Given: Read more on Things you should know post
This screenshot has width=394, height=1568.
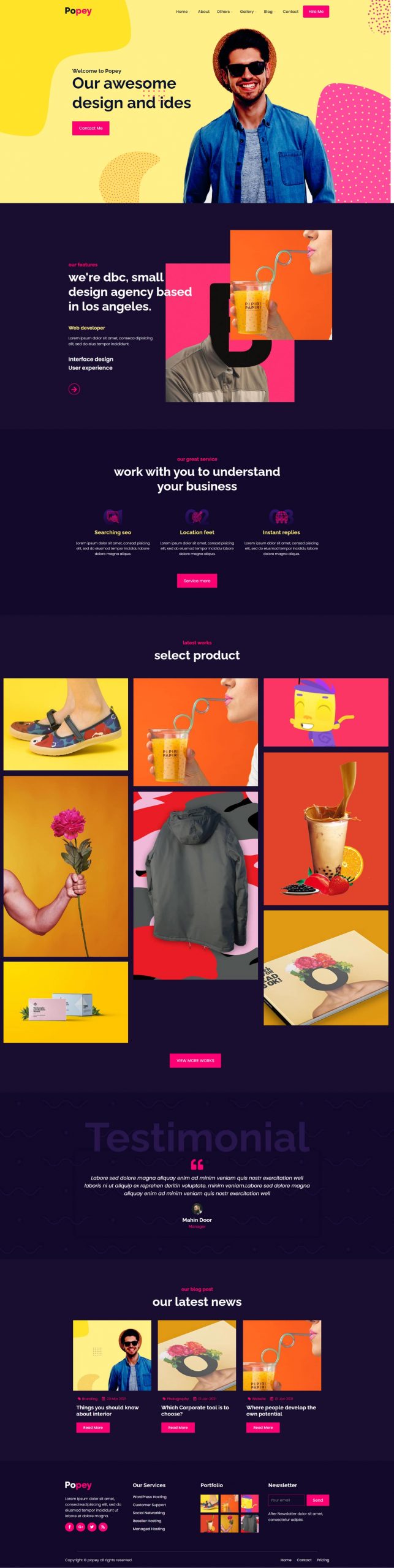Looking at the screenshot, I should coord(93,1427).
